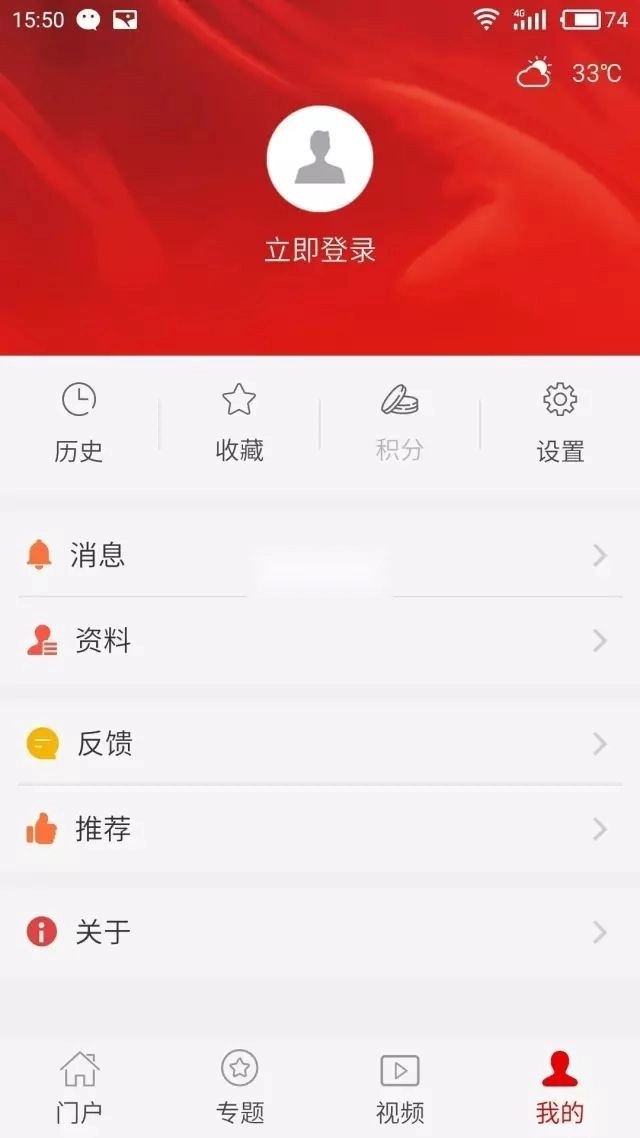
Task: Open 设置 settings
Action: [560, 423]
